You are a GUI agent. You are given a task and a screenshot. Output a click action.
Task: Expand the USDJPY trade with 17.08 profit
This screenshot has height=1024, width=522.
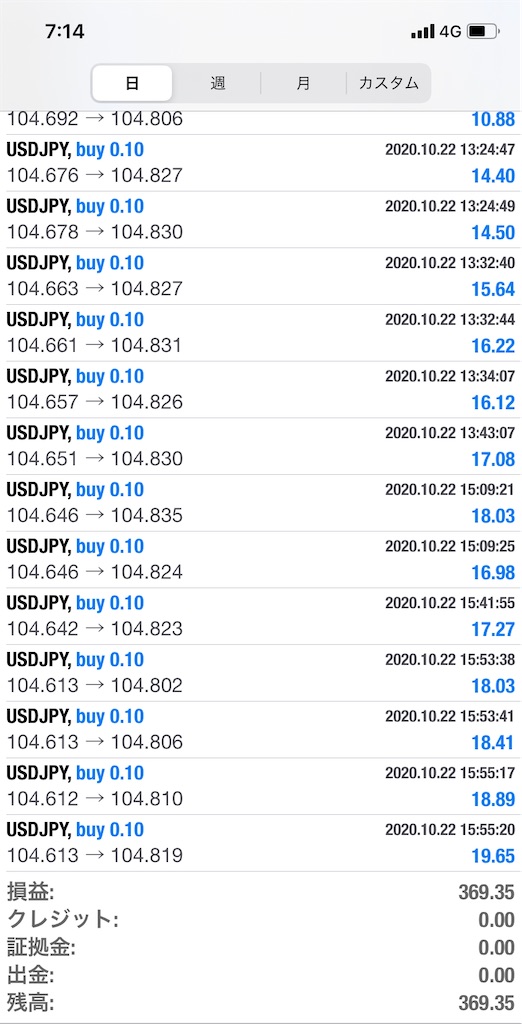tap(261, 447)
